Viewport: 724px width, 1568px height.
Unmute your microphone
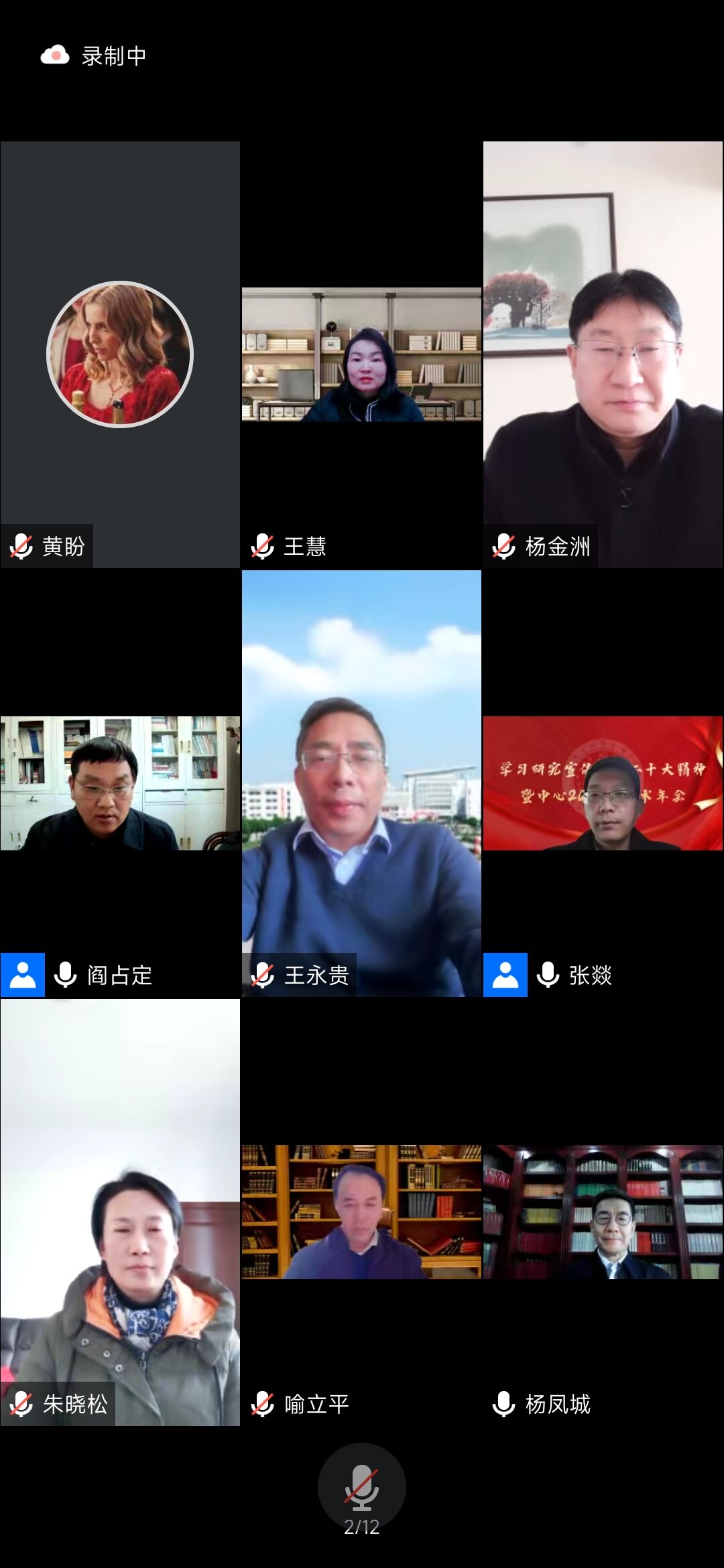click(361, 1486)
